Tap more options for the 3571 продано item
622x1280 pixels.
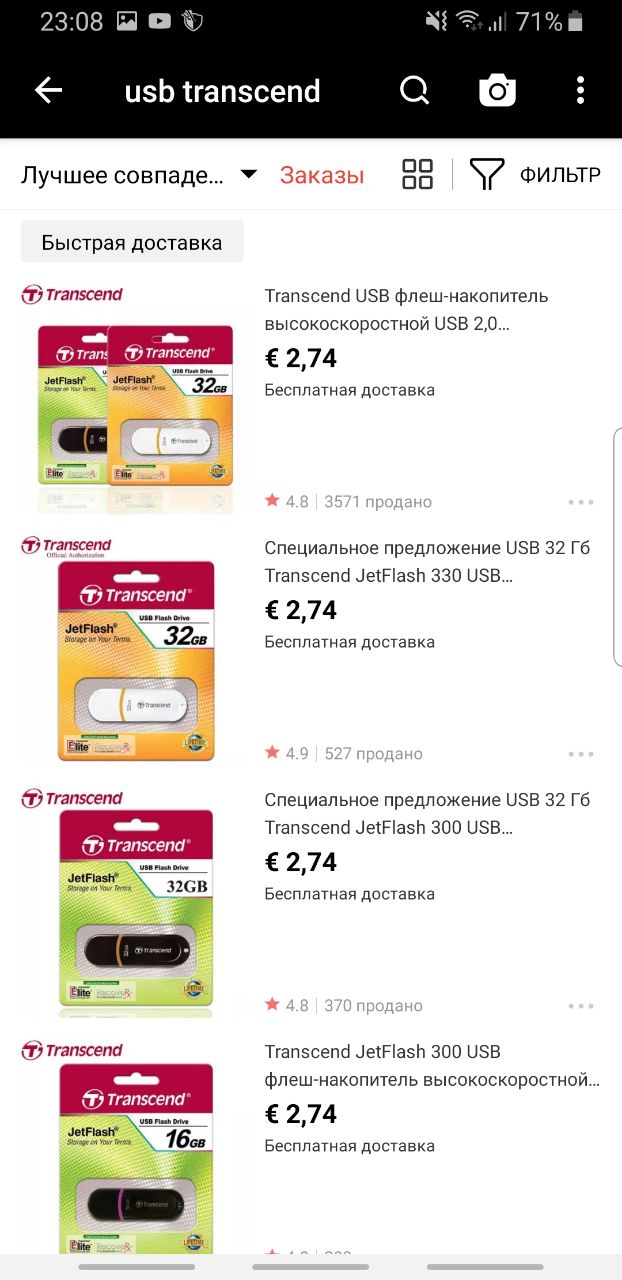click(x=581, y=502)
